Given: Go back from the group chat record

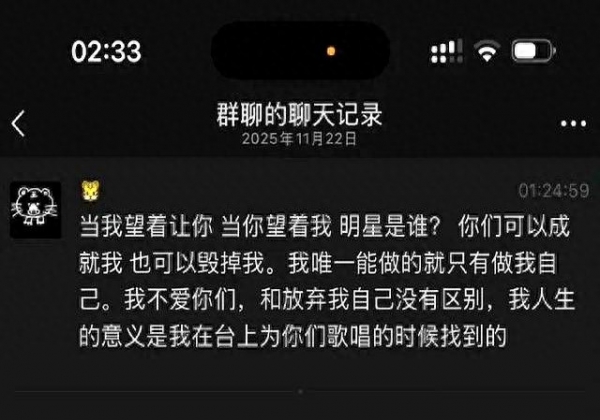Looking at the screenshot, I should pyautogui.click(x=18, y=123).
